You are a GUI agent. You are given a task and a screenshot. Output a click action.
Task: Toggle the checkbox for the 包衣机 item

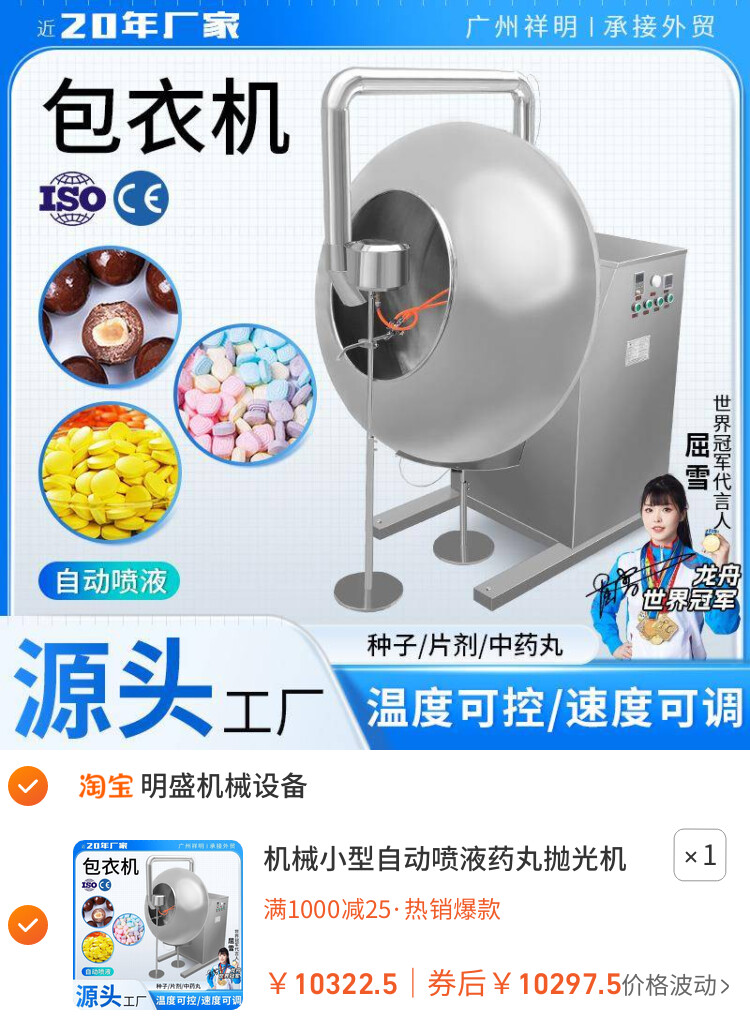pyautogui.click(x=27, y=925)
